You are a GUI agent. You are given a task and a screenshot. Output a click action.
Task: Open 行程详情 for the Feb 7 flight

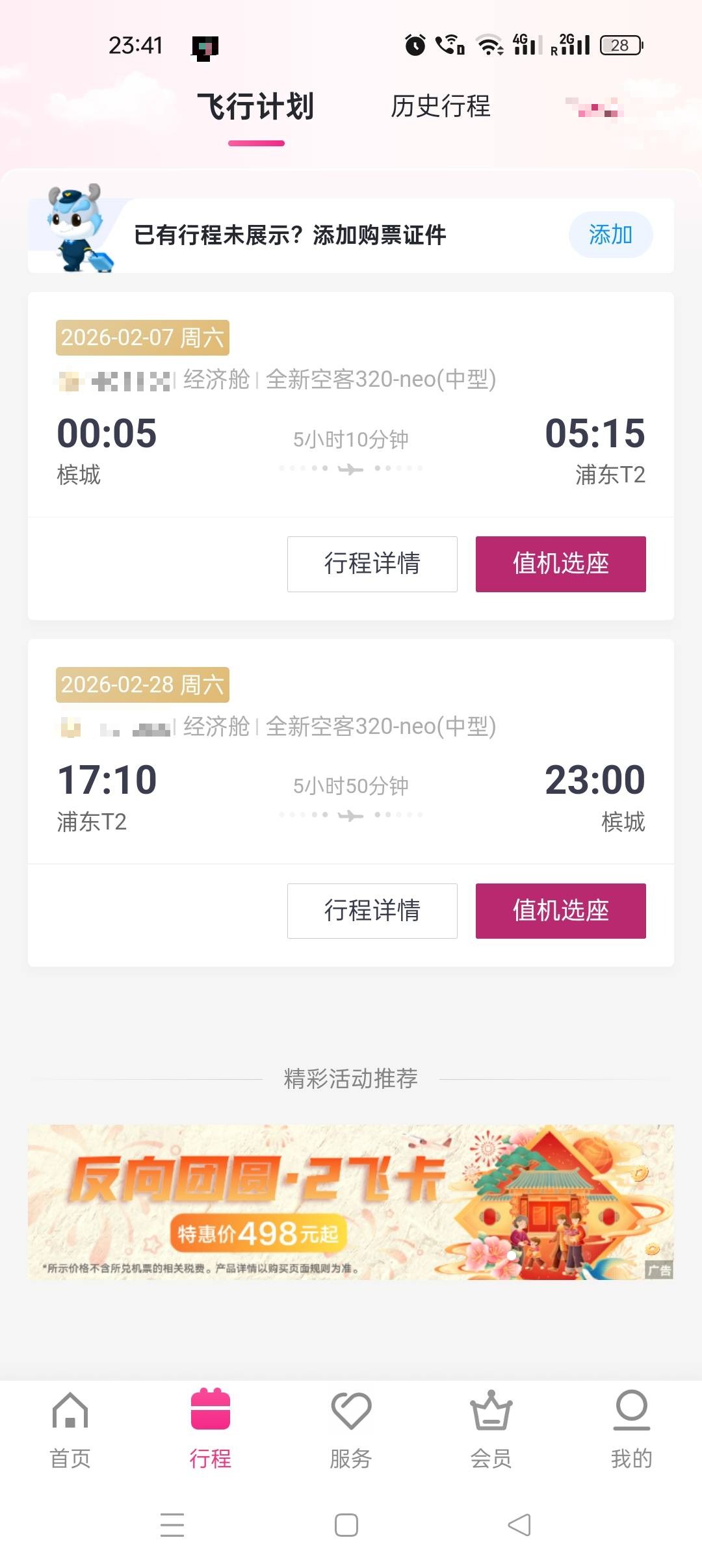click(371, 564)
